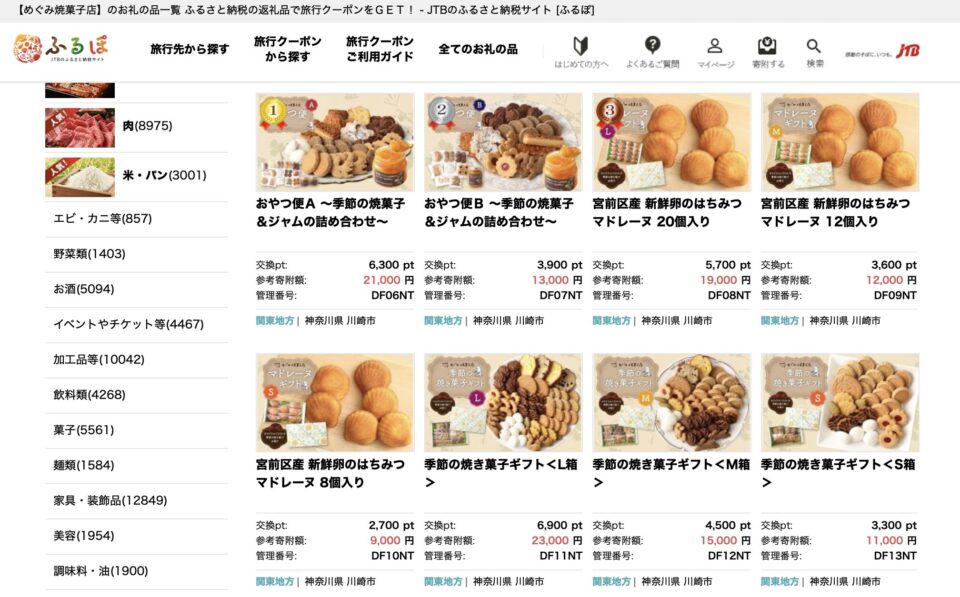View 季節の焼き菓子ギフト＜L箱＞ item
The width and height of the screenshot is (960, 597).
pos(502,473)
